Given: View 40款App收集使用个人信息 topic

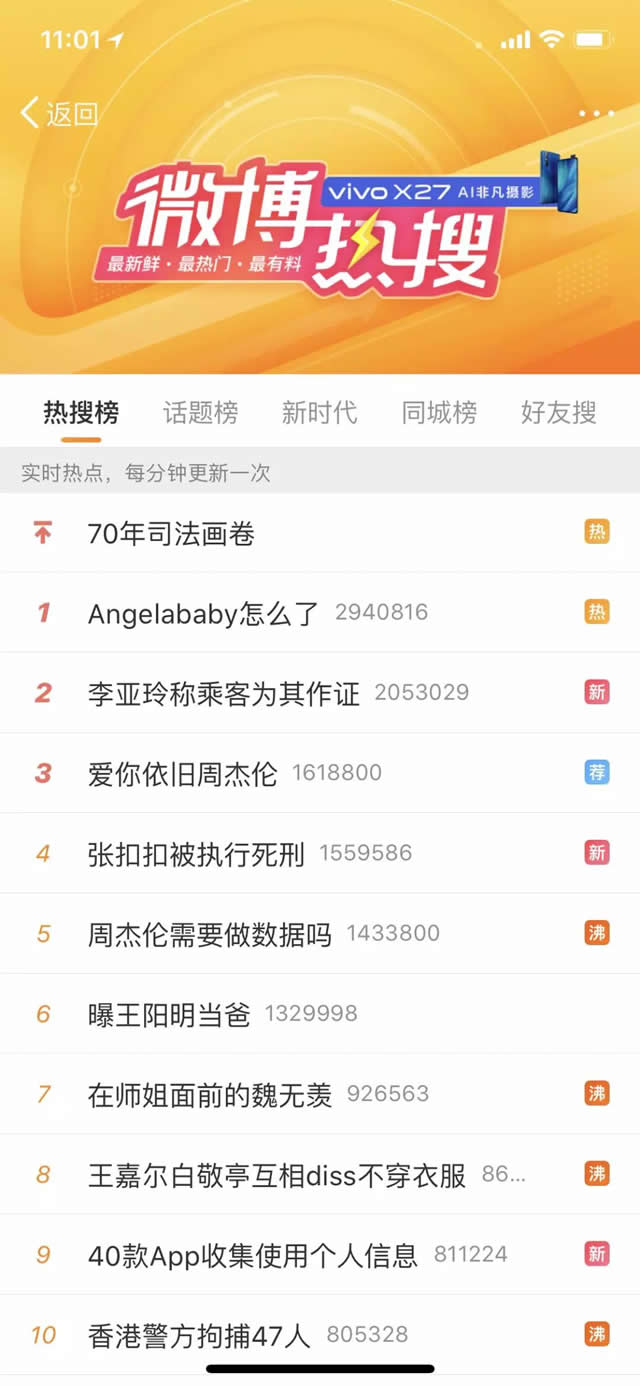Looking at the screenshot, I should click(x=253, y=1255).
